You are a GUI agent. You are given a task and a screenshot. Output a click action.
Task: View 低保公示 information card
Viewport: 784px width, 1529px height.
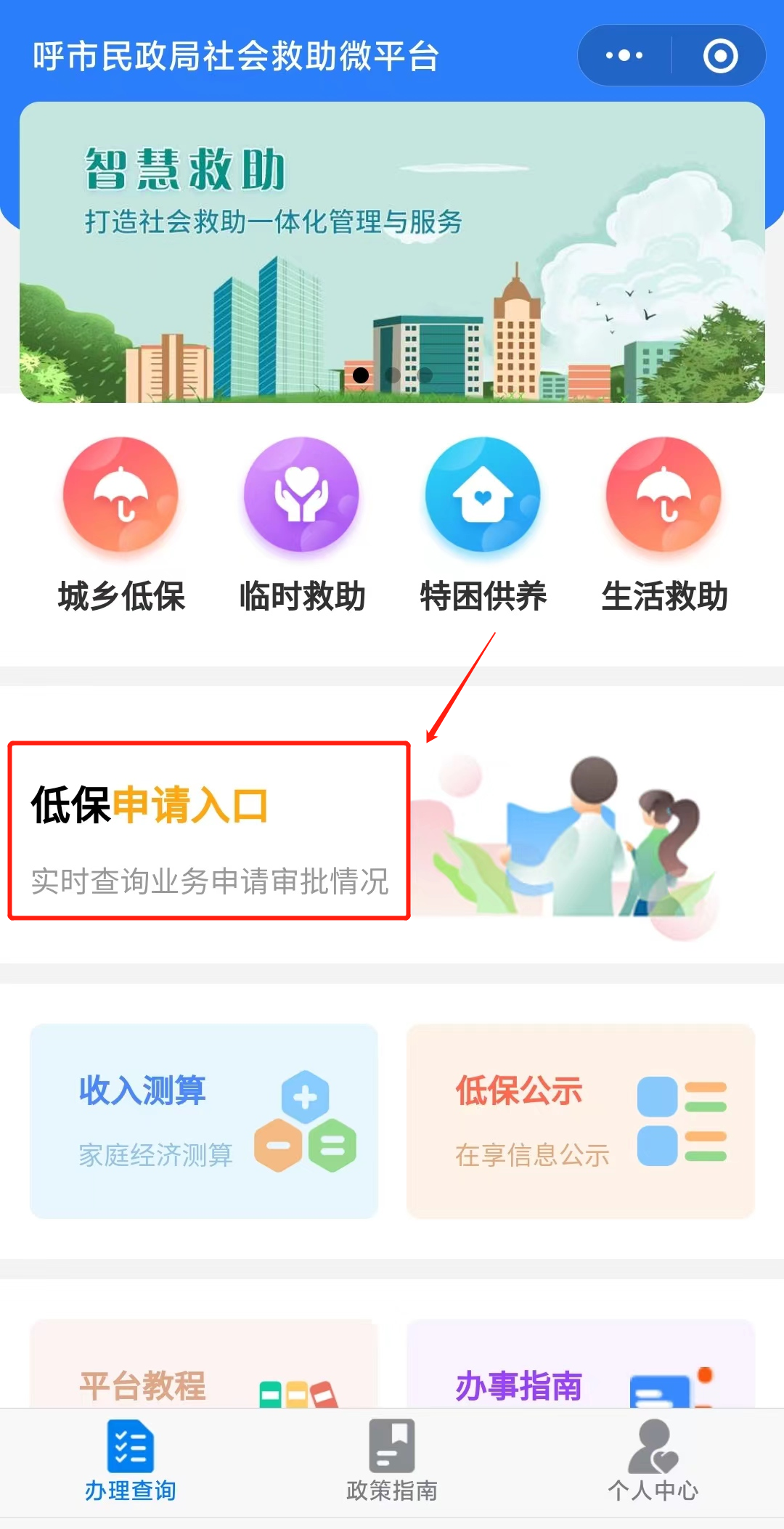(581, 1121)
